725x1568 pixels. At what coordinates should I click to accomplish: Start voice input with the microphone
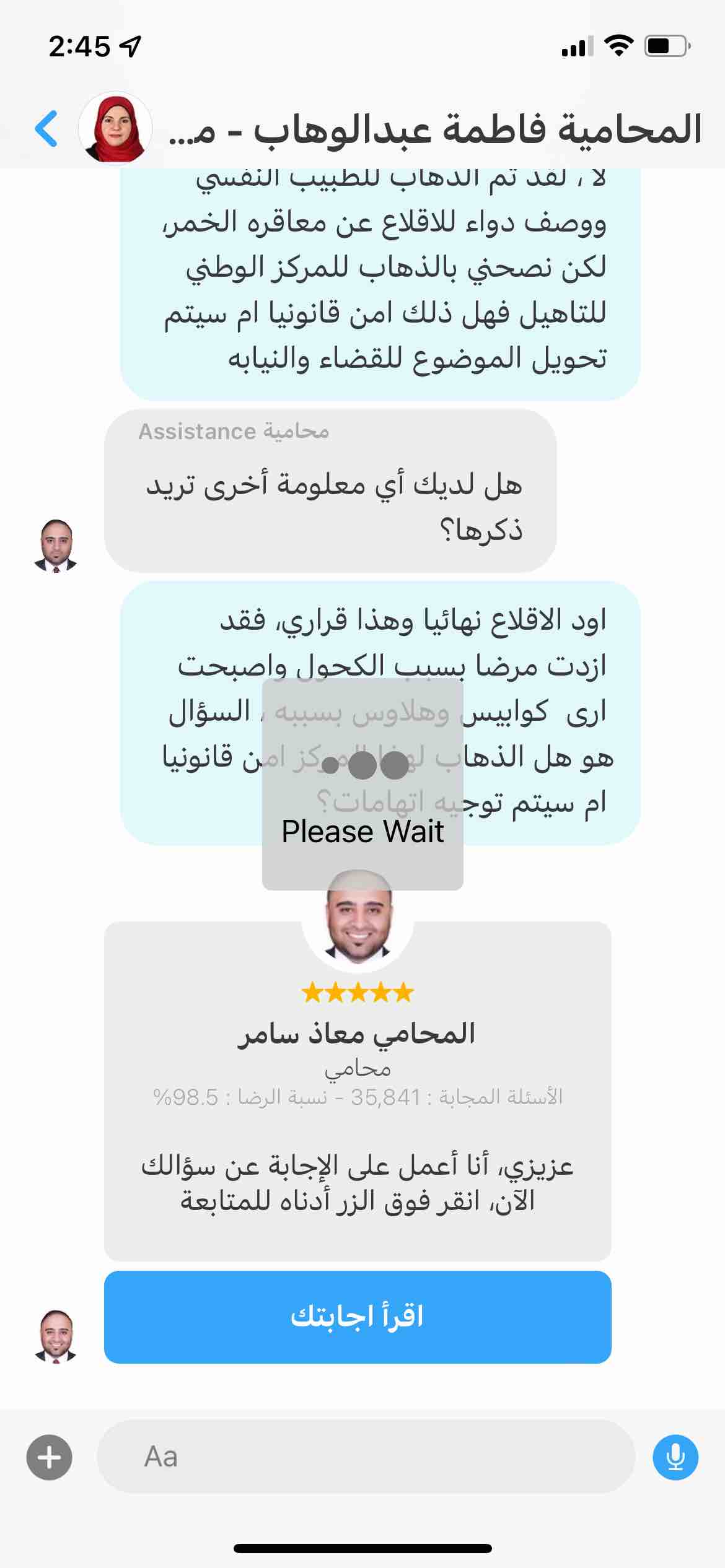pos(675,1457)
